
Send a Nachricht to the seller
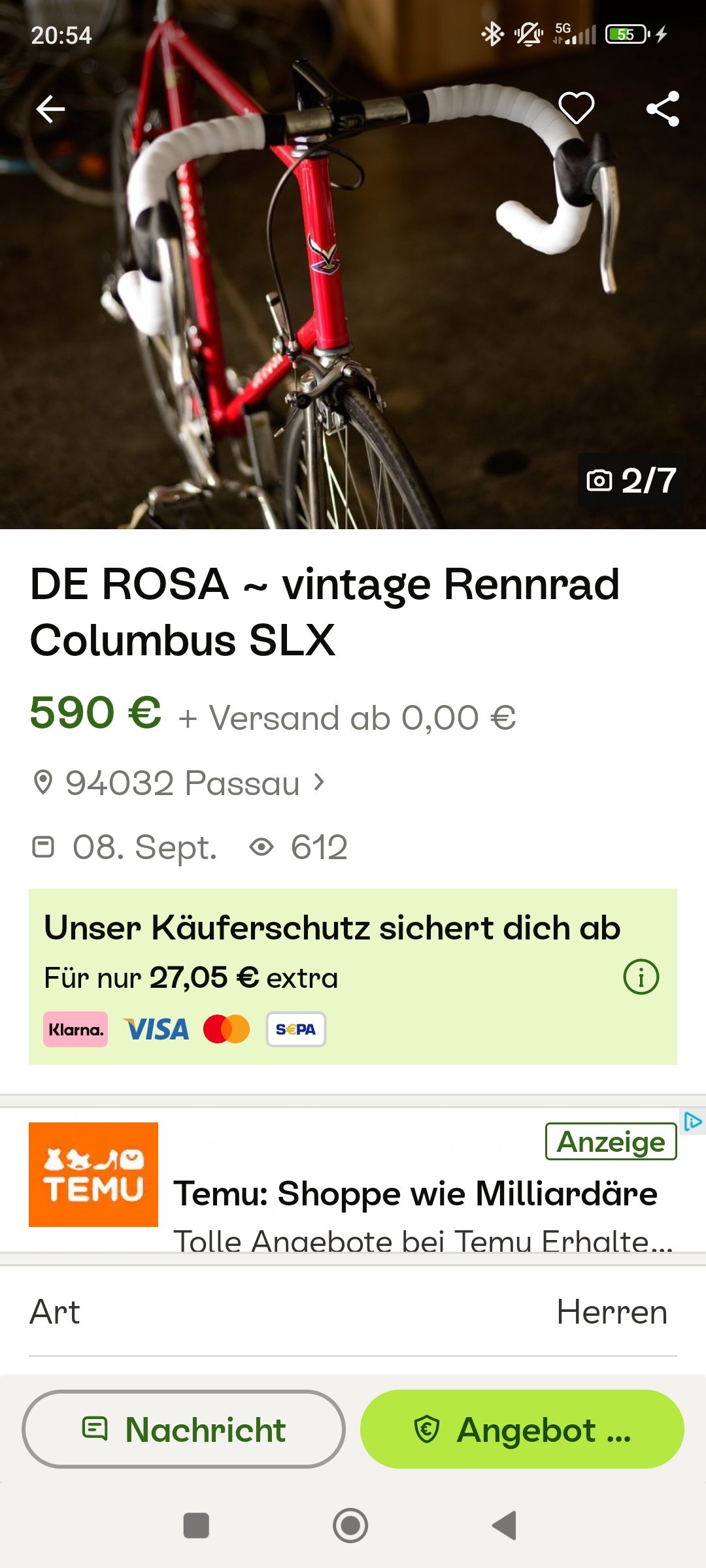click(184, 1429)
